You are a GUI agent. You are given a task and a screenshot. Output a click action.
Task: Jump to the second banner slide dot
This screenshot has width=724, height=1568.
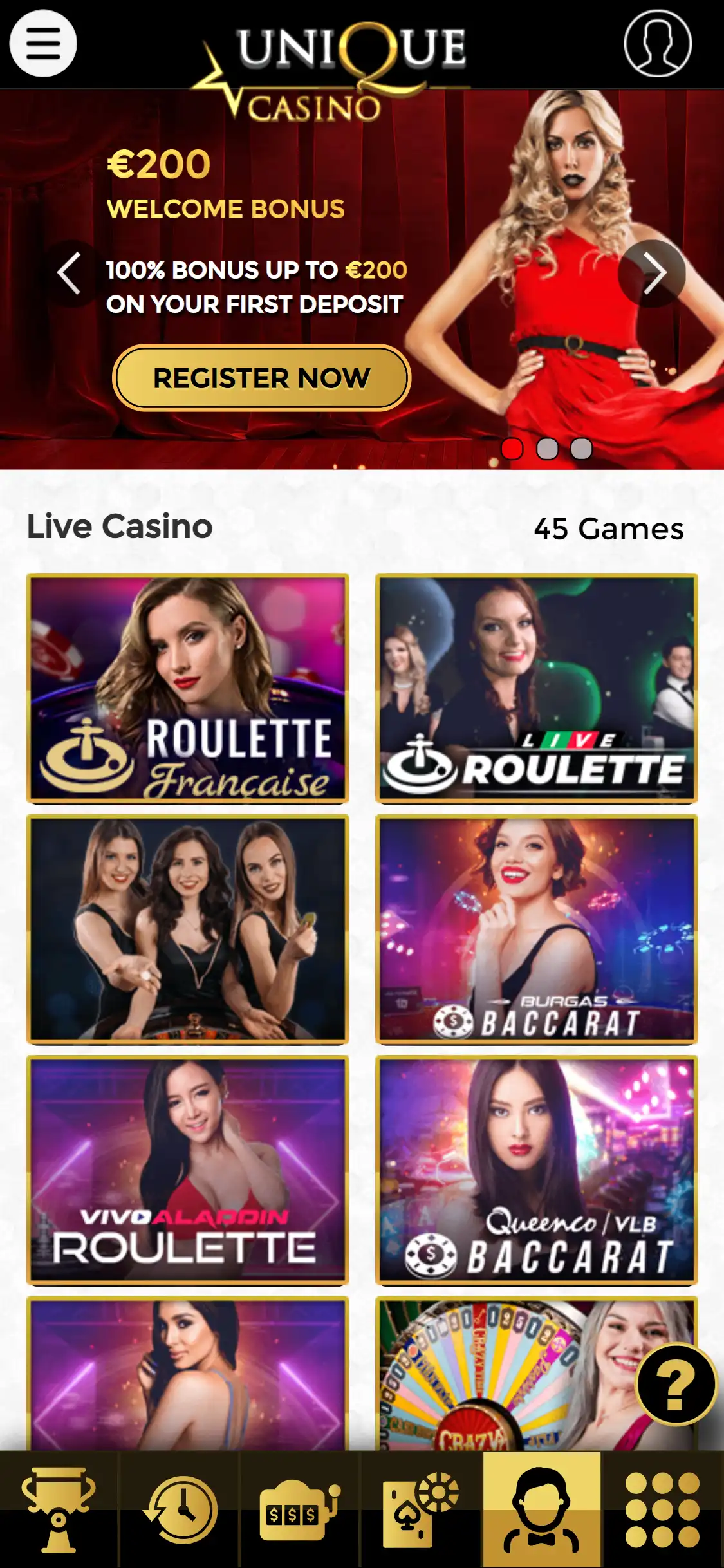point(547,449)
